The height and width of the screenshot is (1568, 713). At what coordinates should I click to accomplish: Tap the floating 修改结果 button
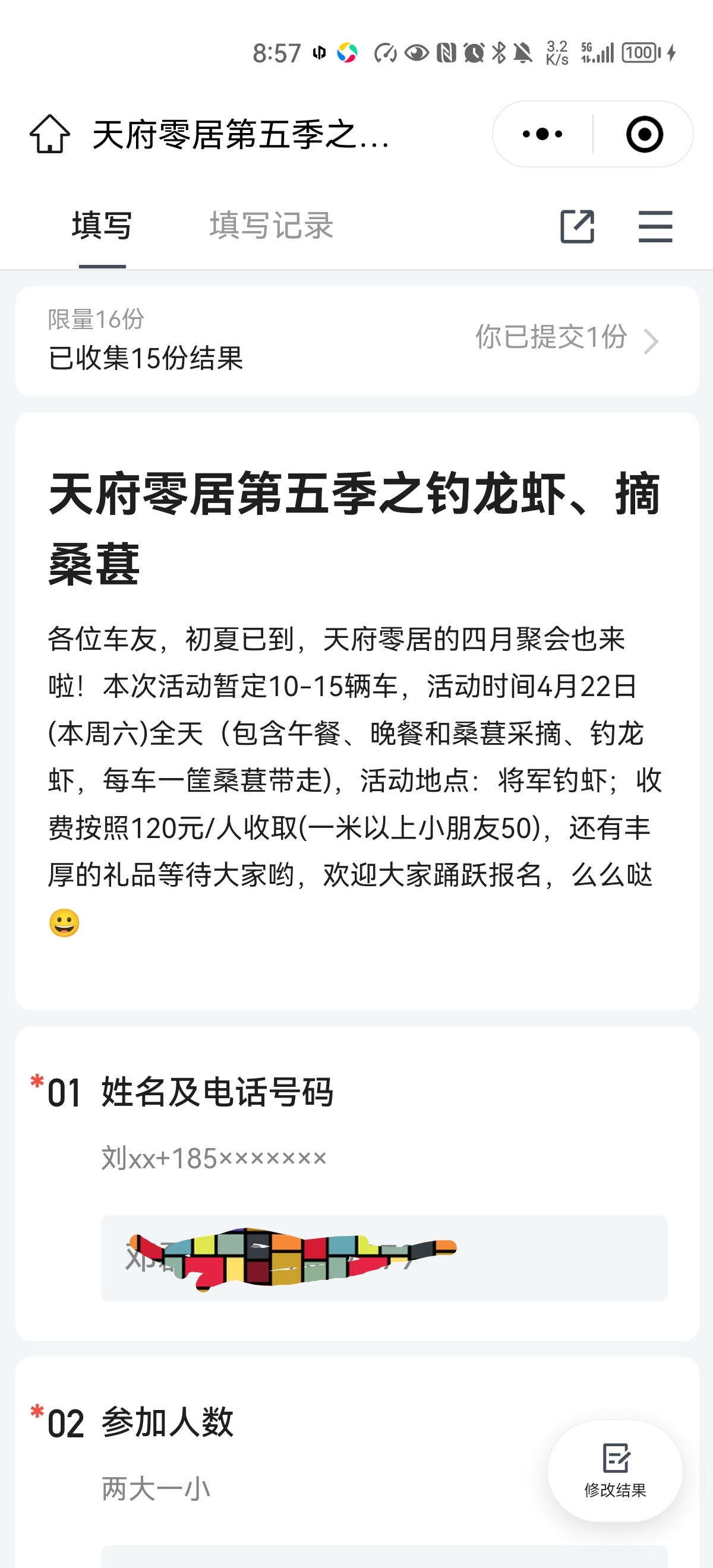(614, 1470)
